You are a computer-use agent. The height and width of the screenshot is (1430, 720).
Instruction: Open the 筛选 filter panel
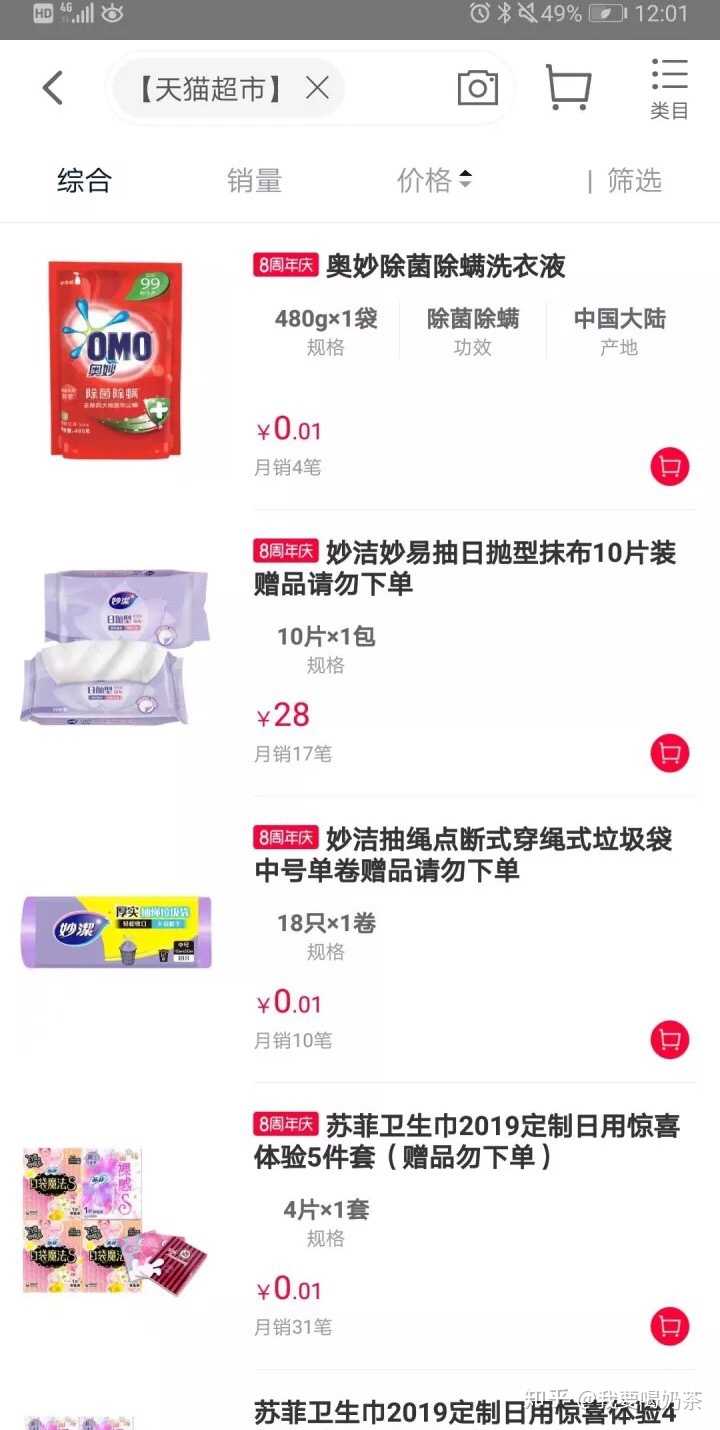pyautogui.click(x=633, y=181)
